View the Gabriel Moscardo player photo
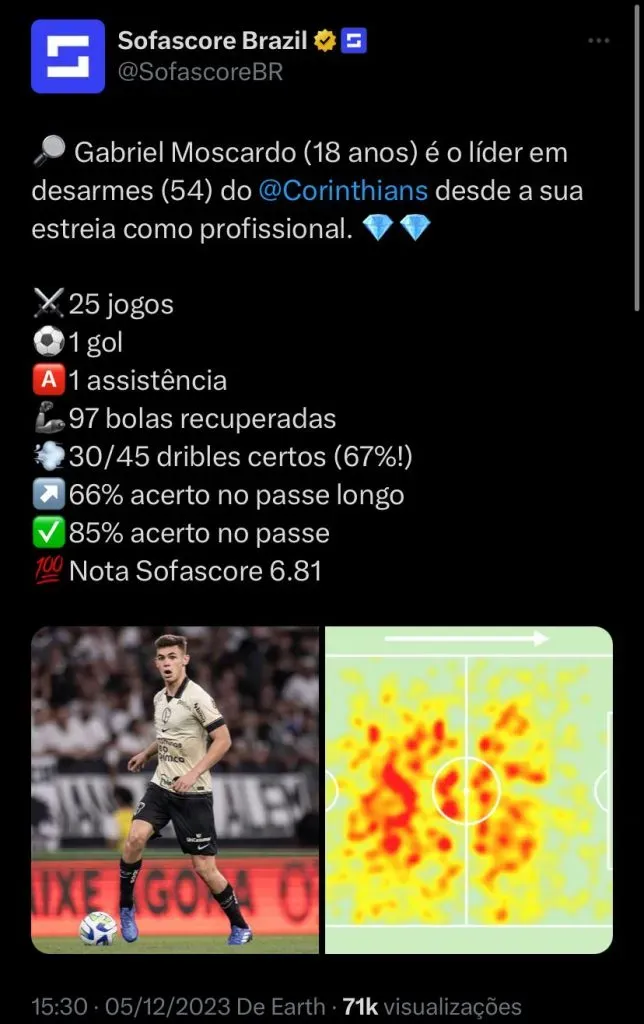 [x=175, y=790]
